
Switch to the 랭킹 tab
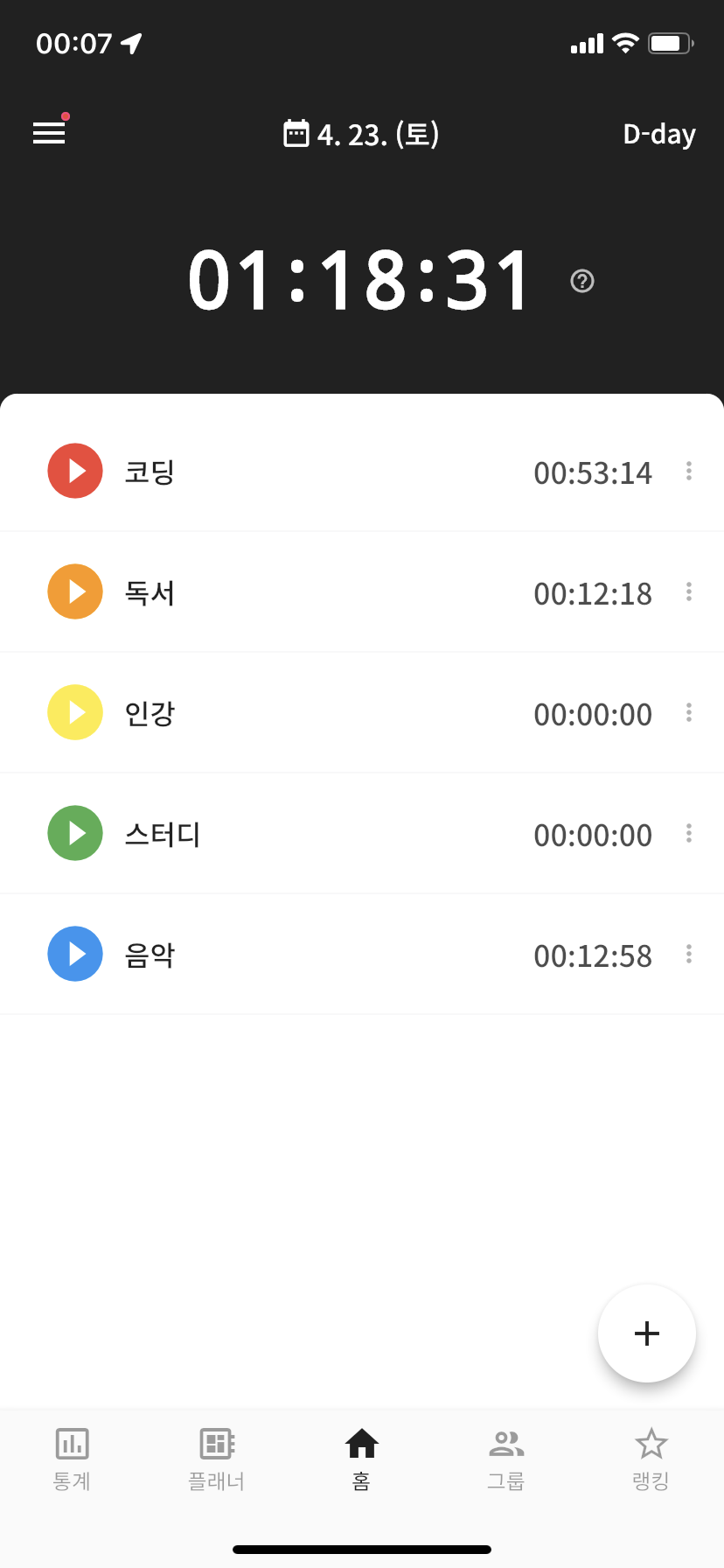coord(651,1459)
